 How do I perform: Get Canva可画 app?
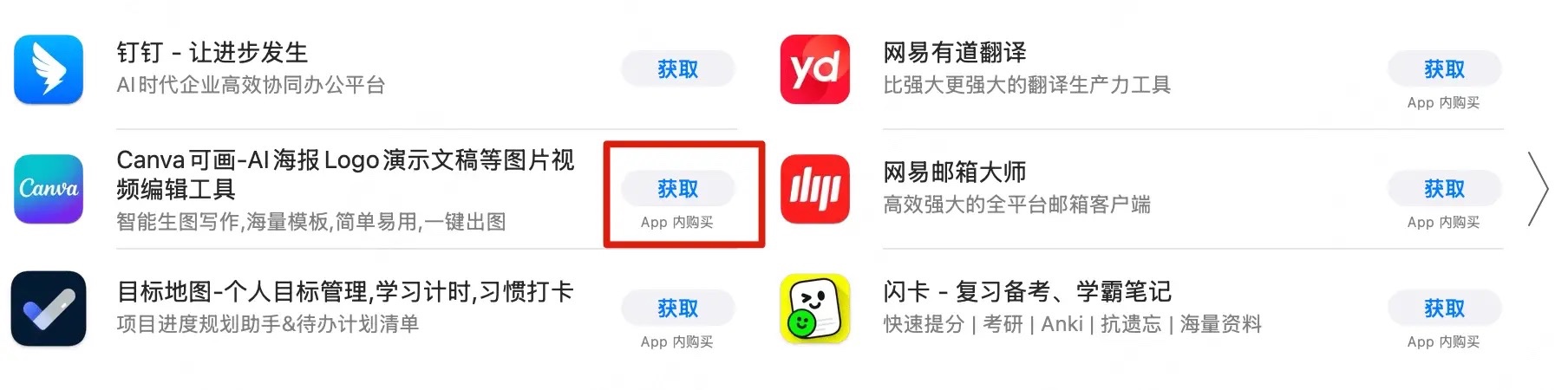677,189
